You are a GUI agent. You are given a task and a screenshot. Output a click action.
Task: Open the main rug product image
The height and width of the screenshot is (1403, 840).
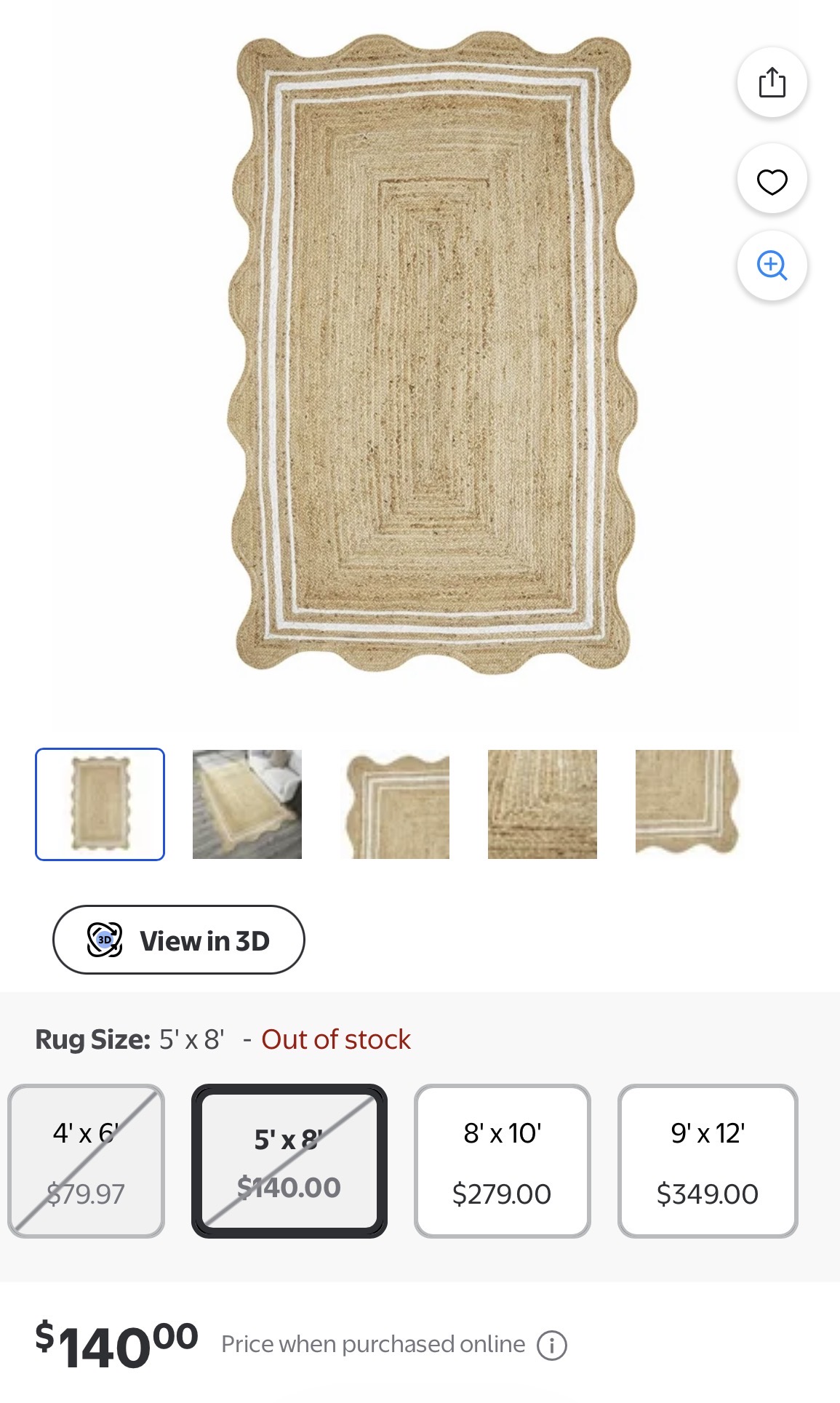coord(433,353)
